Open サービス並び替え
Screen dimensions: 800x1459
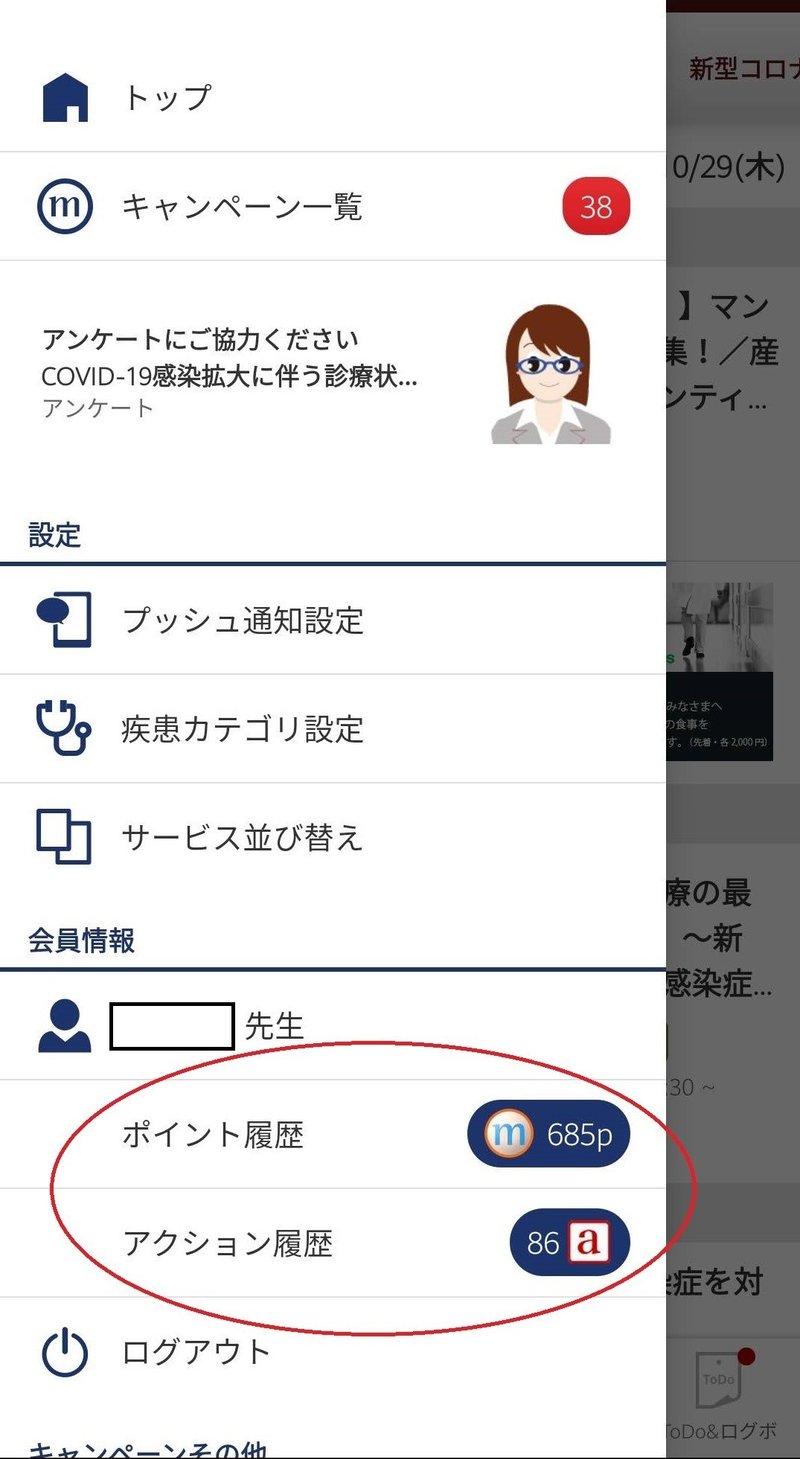click(x=332, y=837)
